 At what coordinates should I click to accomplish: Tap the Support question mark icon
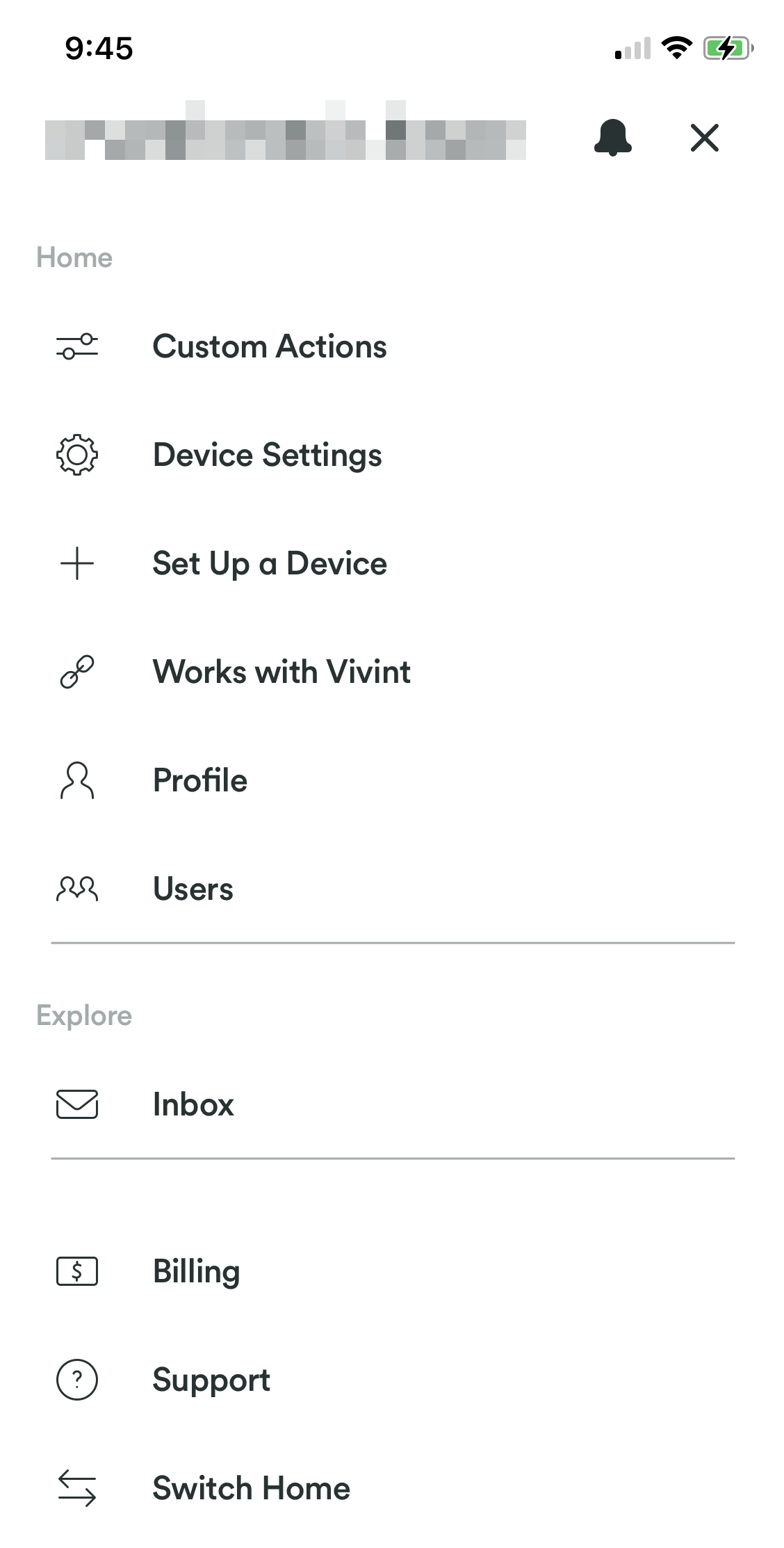click(x=76, y=1380)
